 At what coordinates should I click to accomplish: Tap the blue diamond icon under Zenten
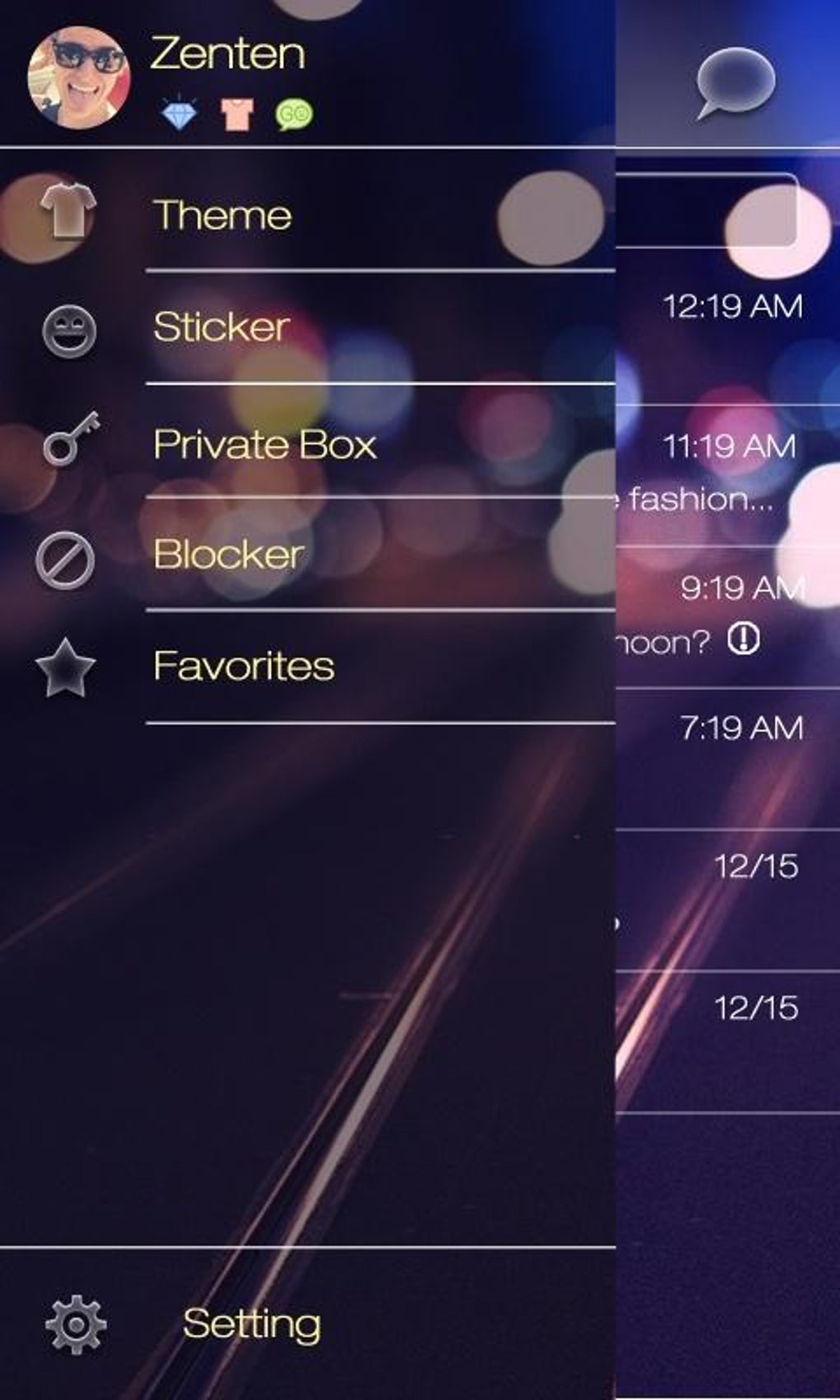pos(179,114)
